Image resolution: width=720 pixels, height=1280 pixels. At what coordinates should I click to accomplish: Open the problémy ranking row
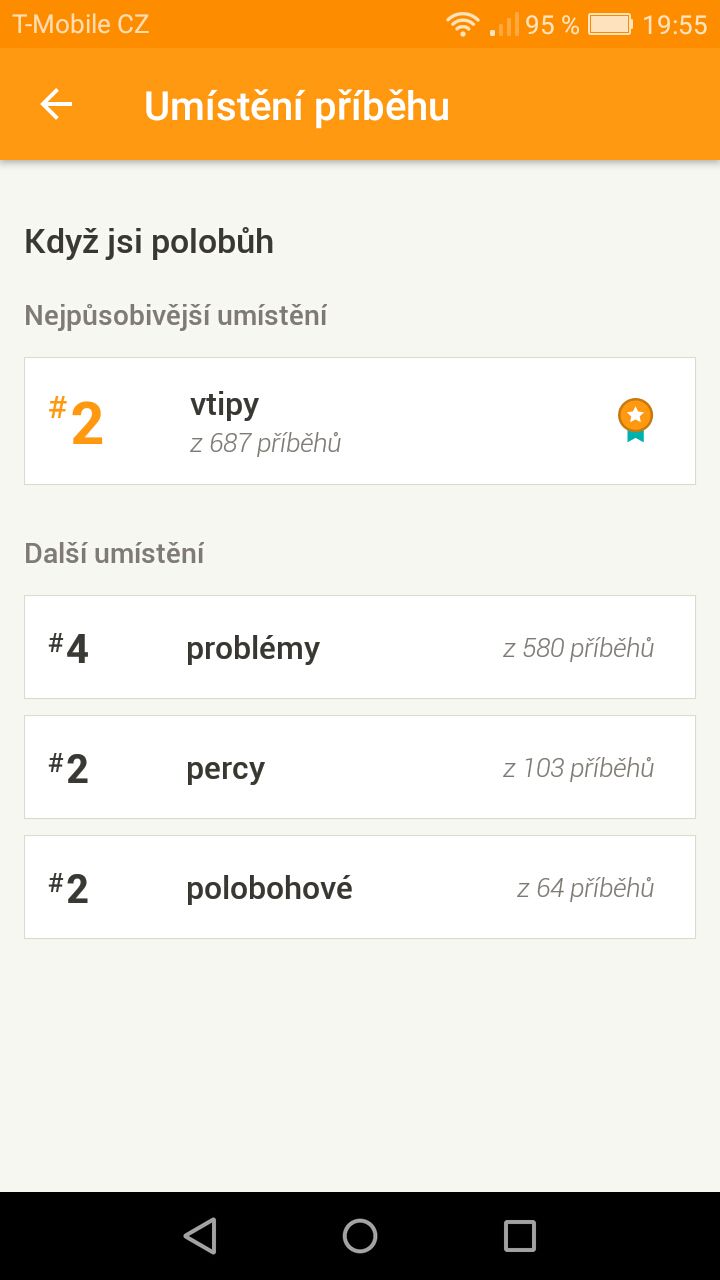click(x=360, y=647)
